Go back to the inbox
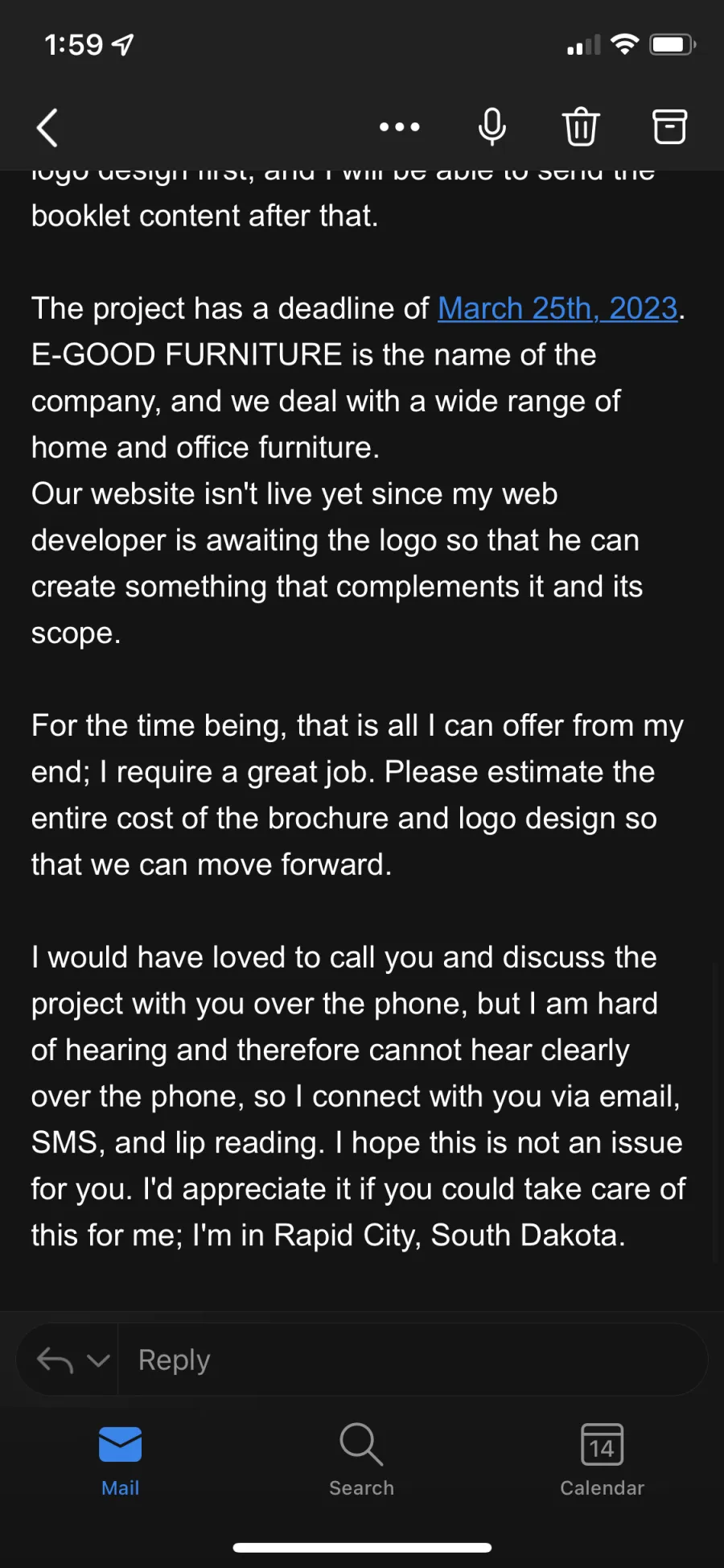 click(x=47, y=127)
